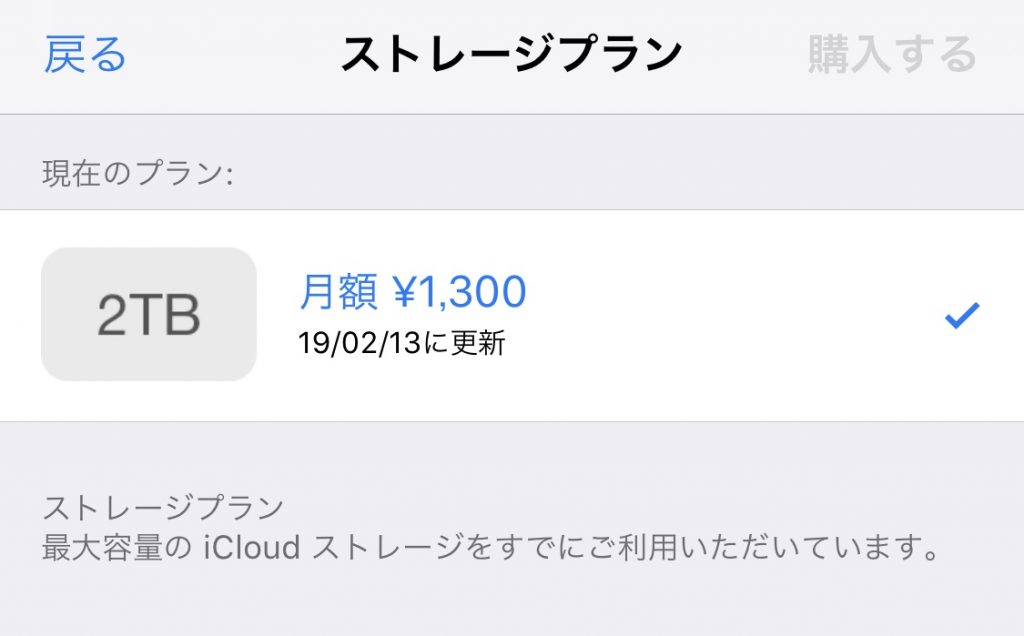Image resolution: width=1024 pixels, height=636 pixels.
Task: Tap the 購入する purchase button
Action: click(x=891, y=54)
